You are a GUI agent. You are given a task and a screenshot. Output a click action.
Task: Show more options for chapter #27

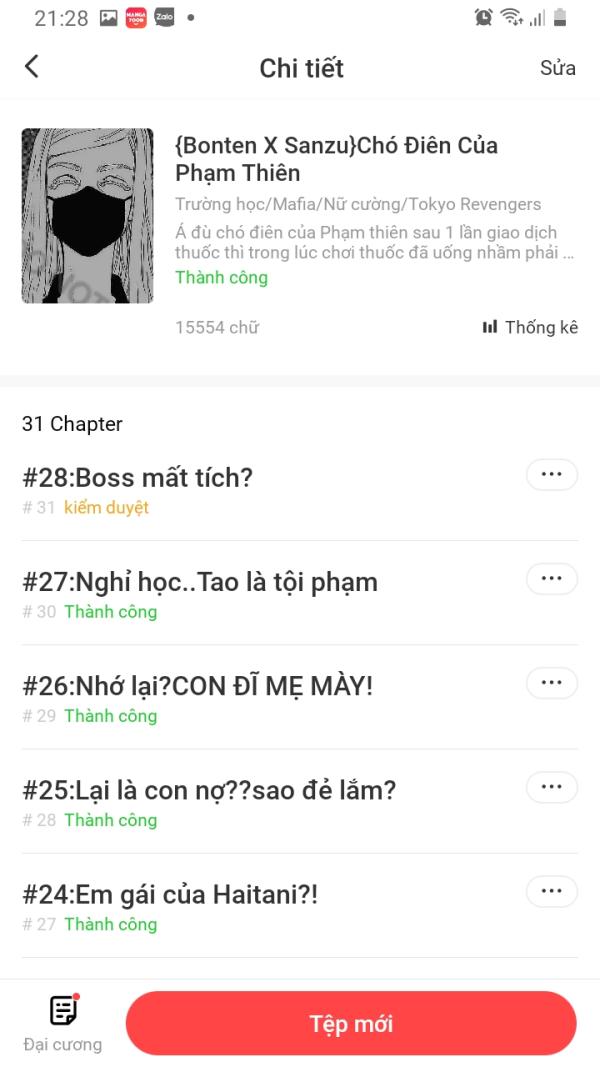pyautogui.click(x=551, y=578)
